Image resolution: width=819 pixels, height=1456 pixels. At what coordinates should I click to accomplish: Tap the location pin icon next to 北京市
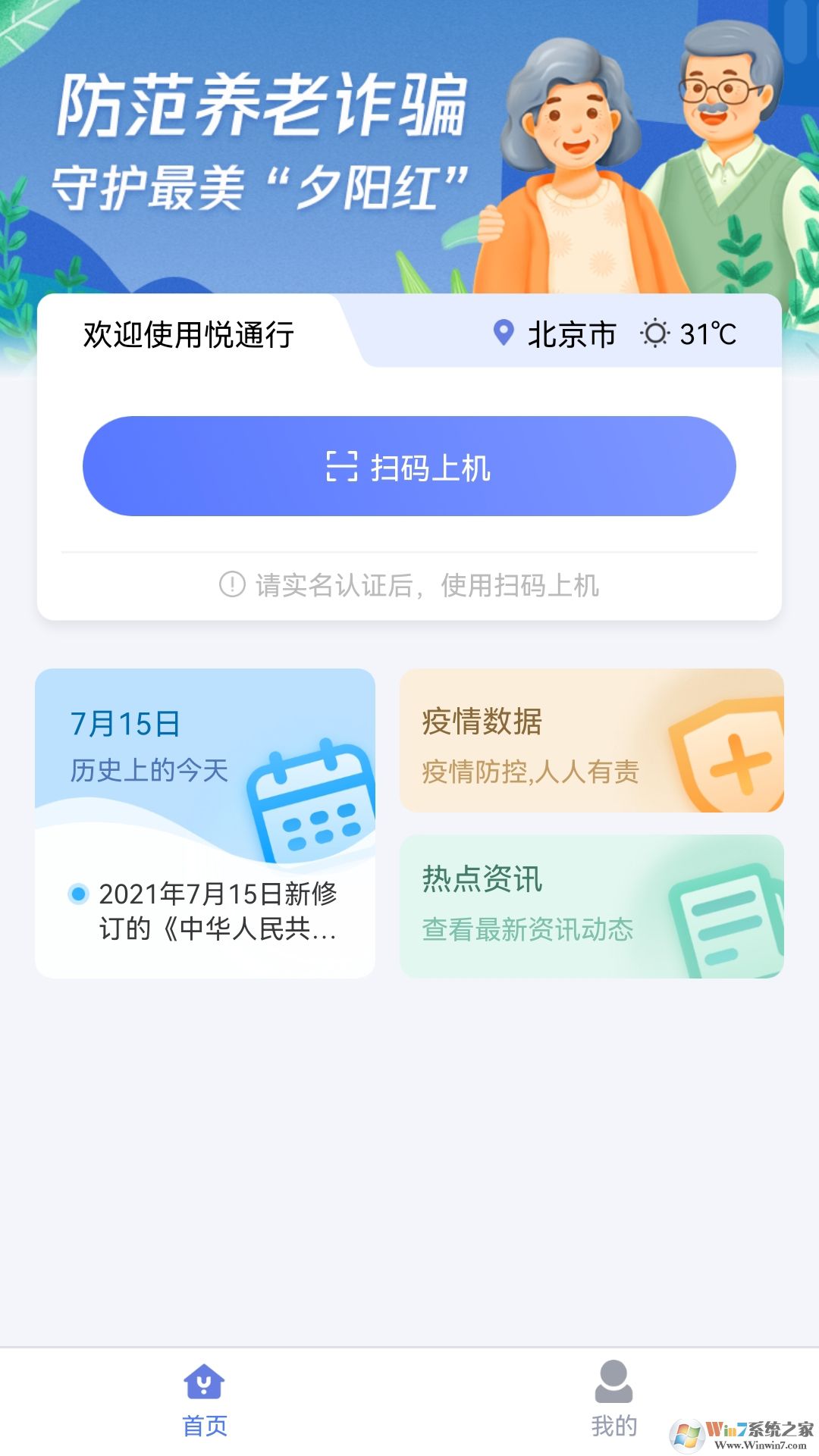pos(503,332)
